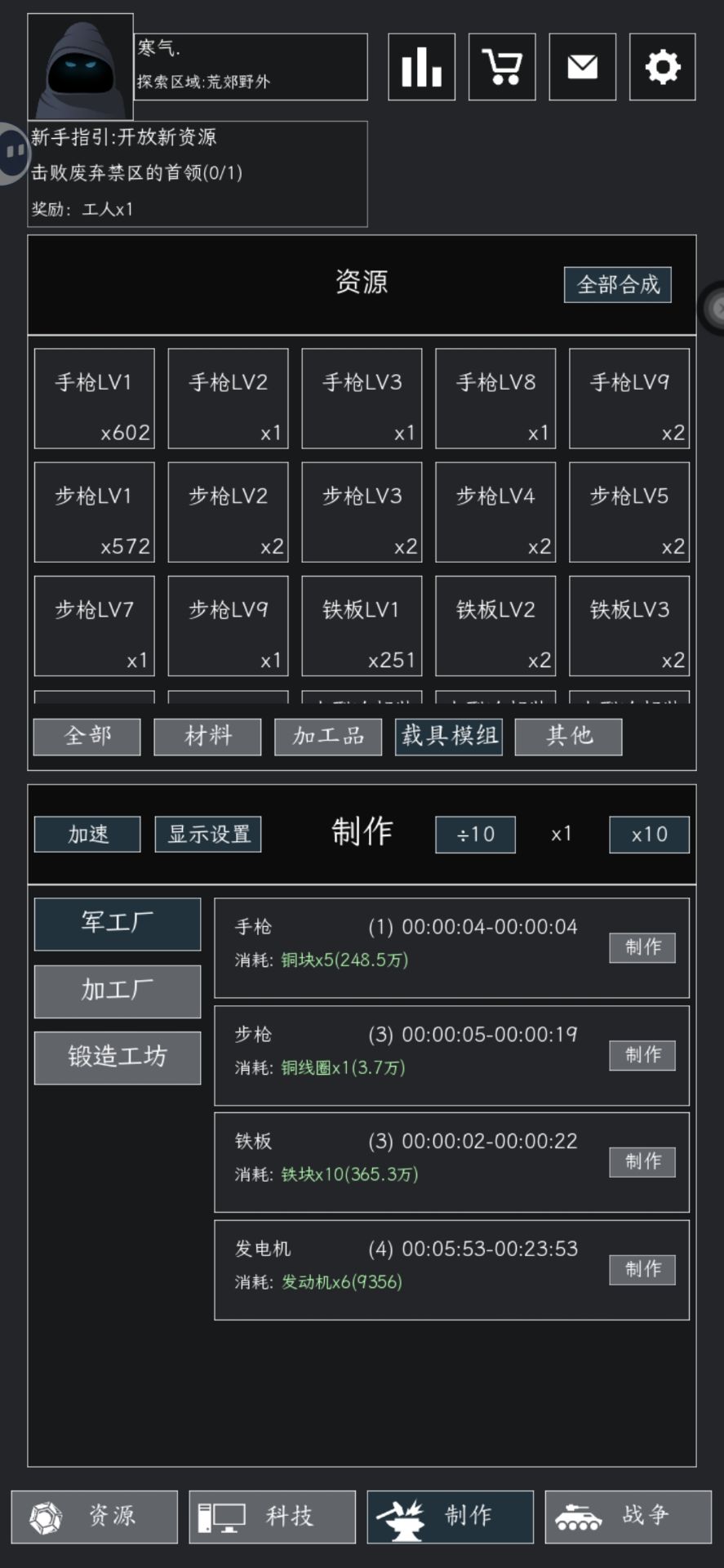Screen dimensions: 724x1568
Task: Switch to the 锻造工坊 category
Action: [x=118, y=1058]
